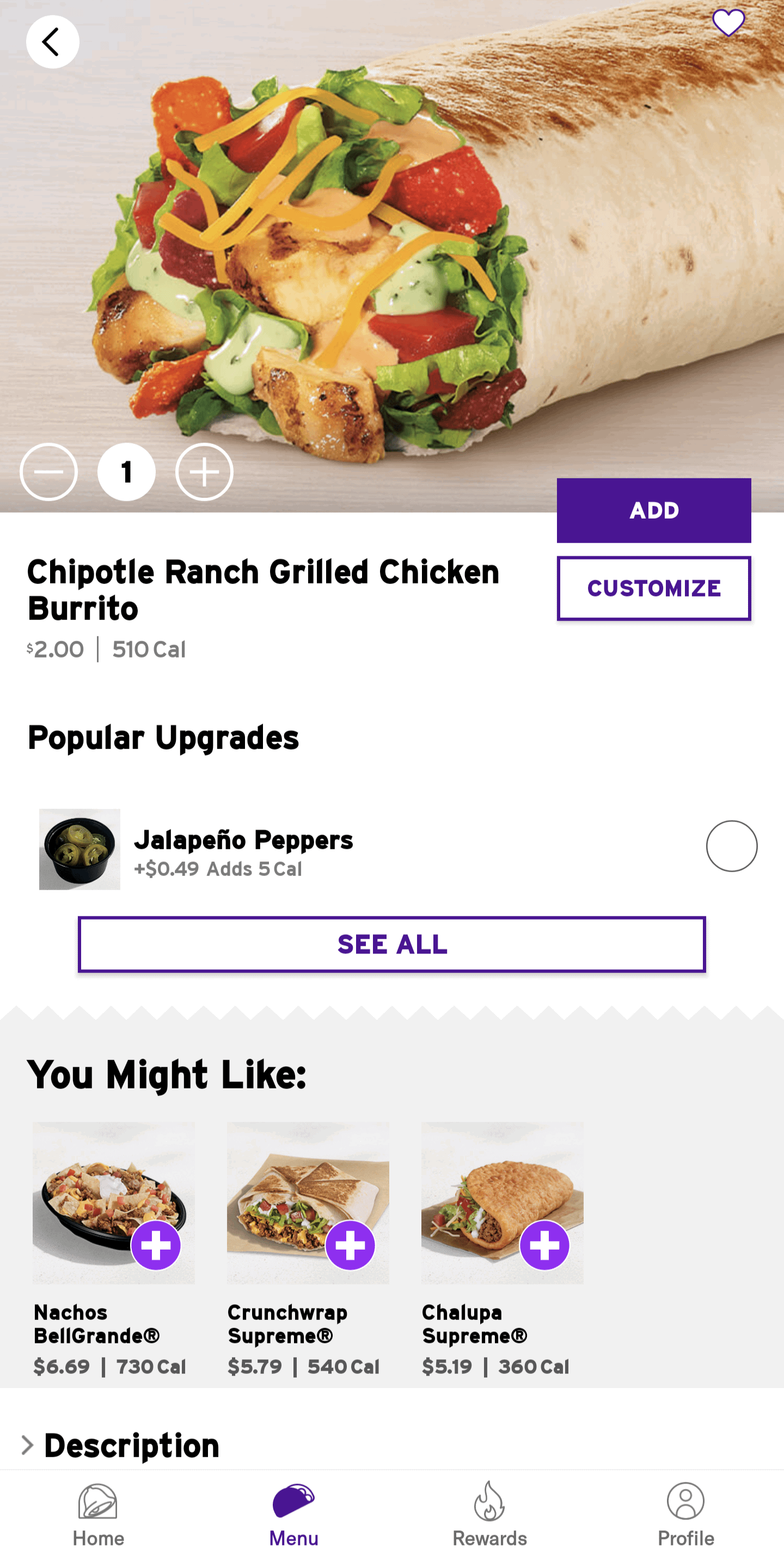The width and height of the screenshot is (784, 1558).
Task: Decrease the burrito quantity by one
Action: click(x=49, y=472)
